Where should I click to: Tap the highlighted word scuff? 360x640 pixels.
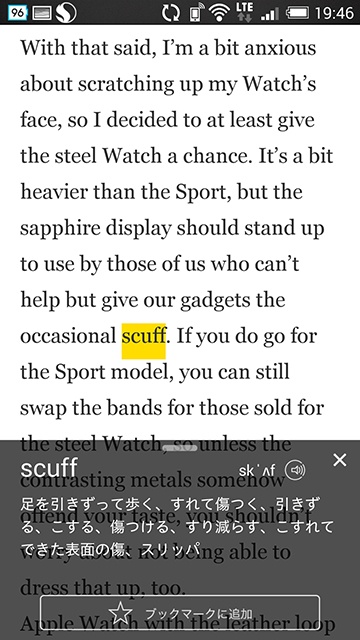tap(144, 336)
